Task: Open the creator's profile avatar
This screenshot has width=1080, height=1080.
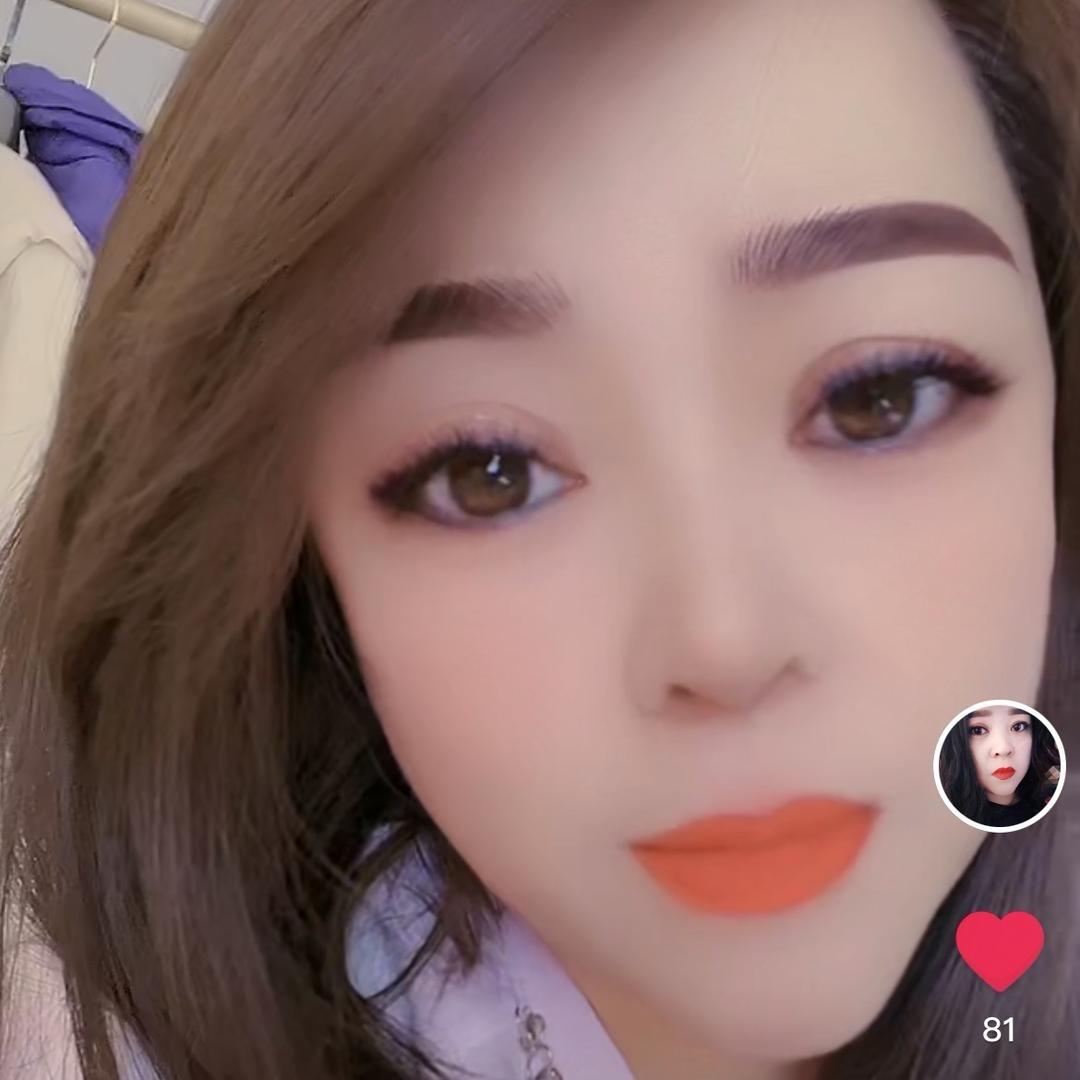Action: 999,766
